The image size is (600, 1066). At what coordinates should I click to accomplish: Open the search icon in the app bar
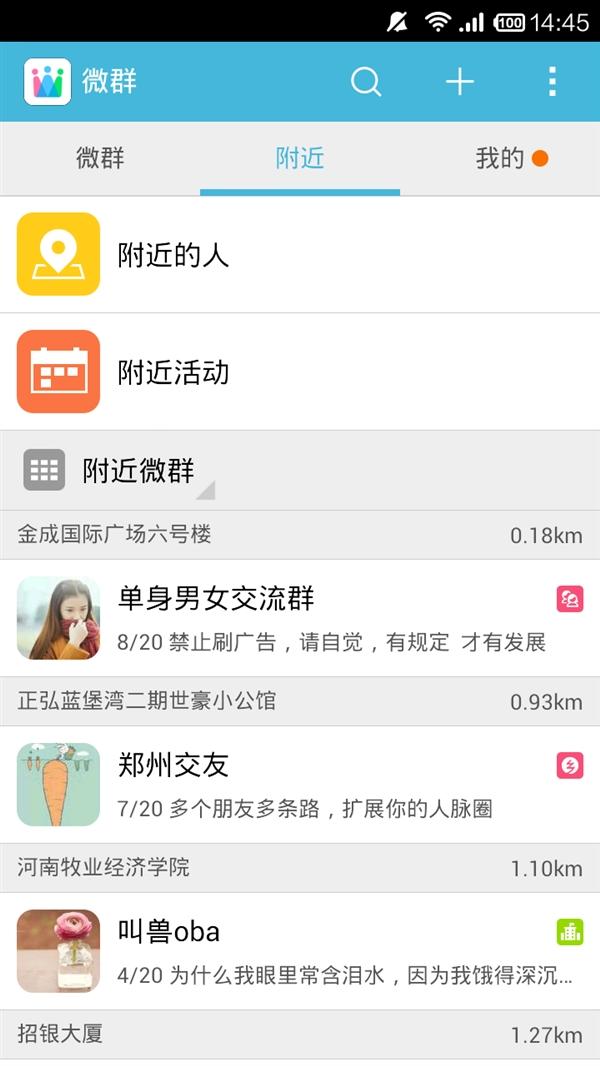[366, 82]
